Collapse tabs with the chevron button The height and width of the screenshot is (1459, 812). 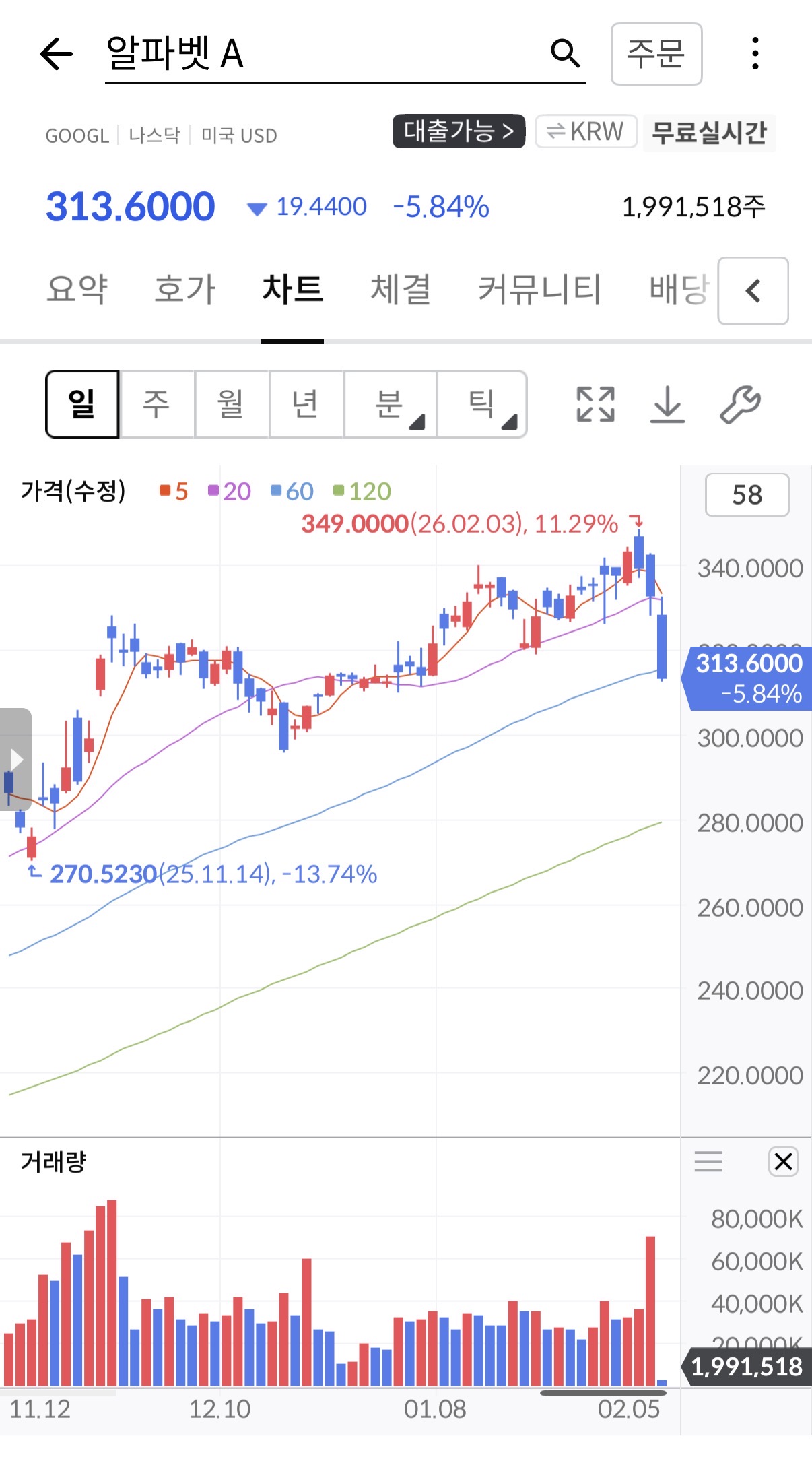click(x=753, y=291)
